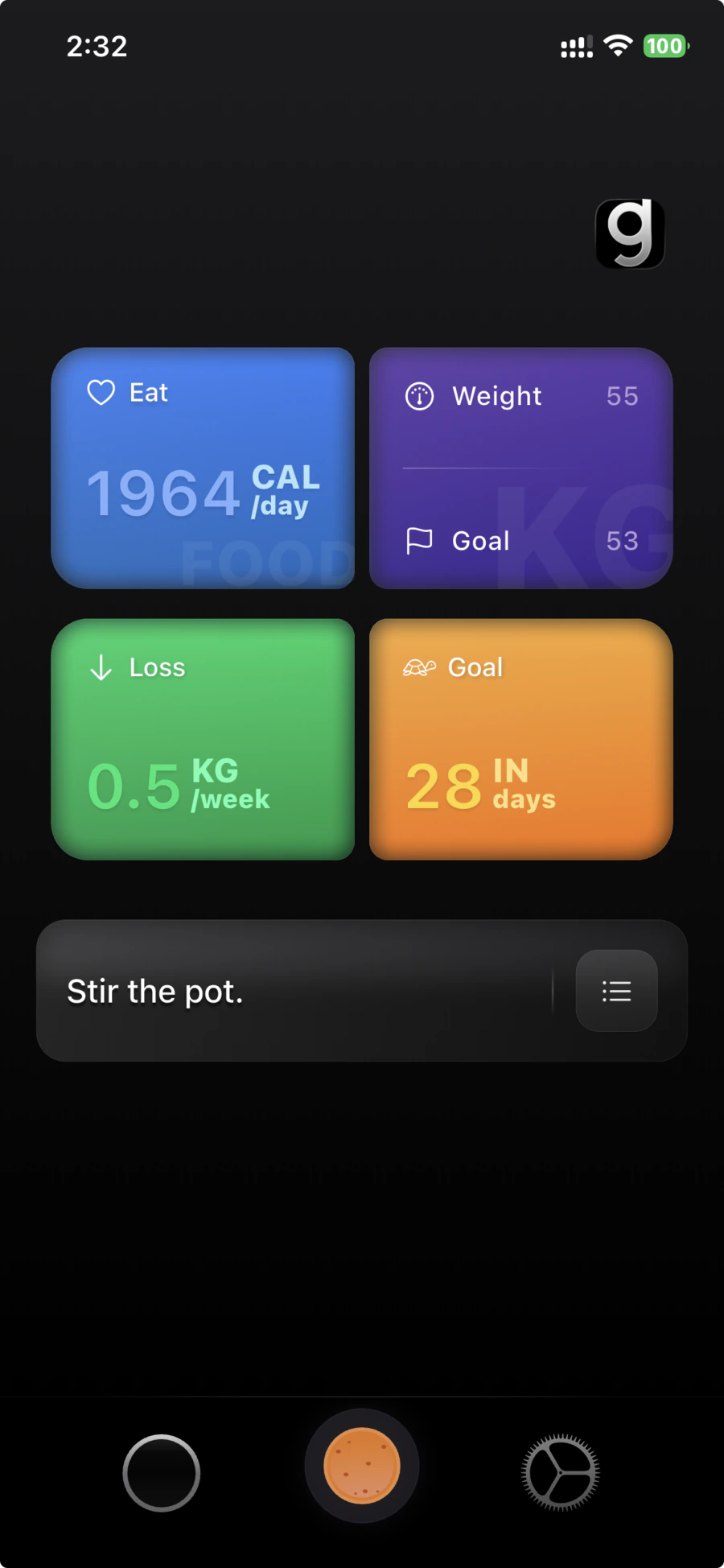
Task: Select the empty circle tab
Action: point(161,1473)
